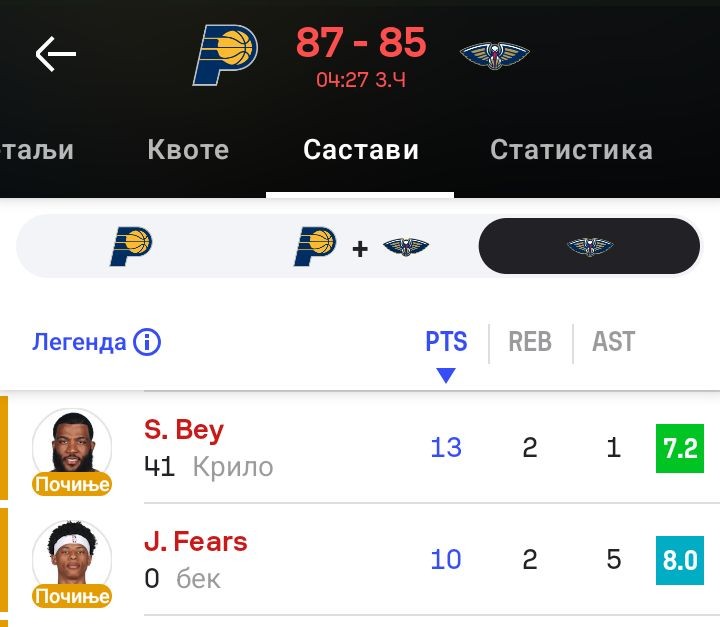Select the Састави tab
Screen dimensions: 720x627
360,150
